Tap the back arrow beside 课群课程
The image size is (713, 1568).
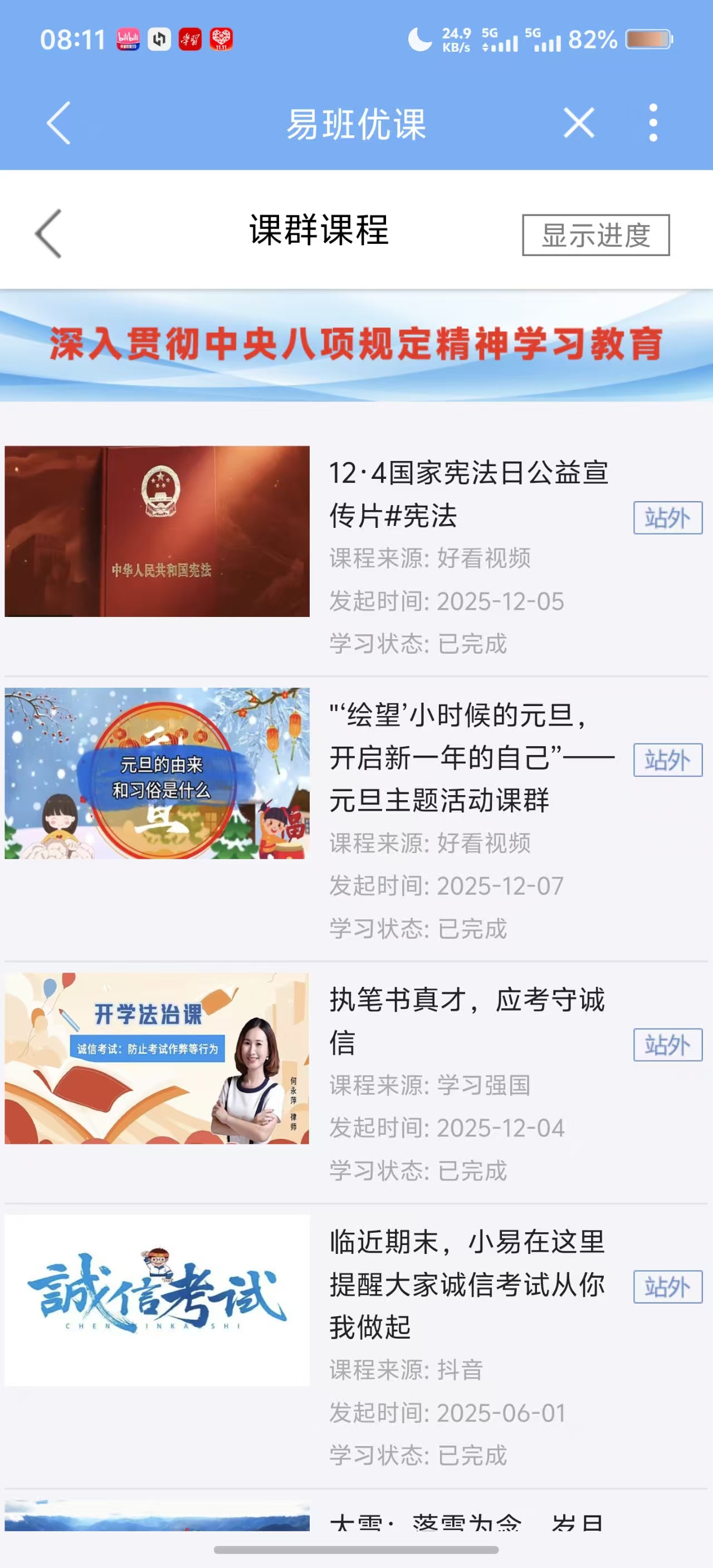click(48, 234)
